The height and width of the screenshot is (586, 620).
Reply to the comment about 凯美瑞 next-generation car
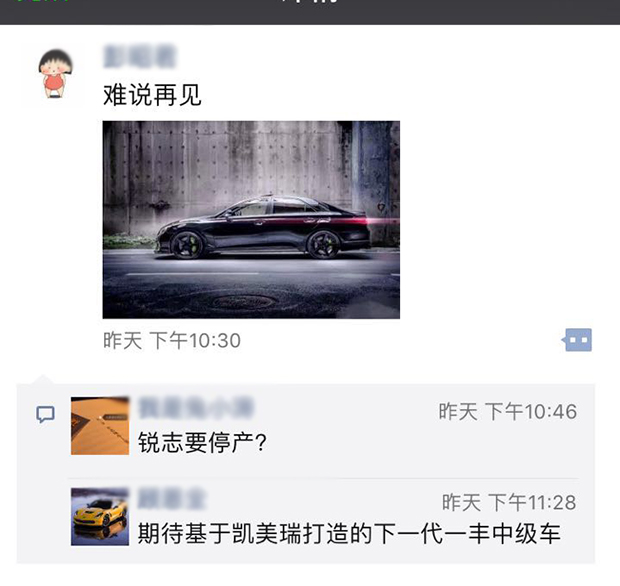pyautogui.click(x=350, y=532)
